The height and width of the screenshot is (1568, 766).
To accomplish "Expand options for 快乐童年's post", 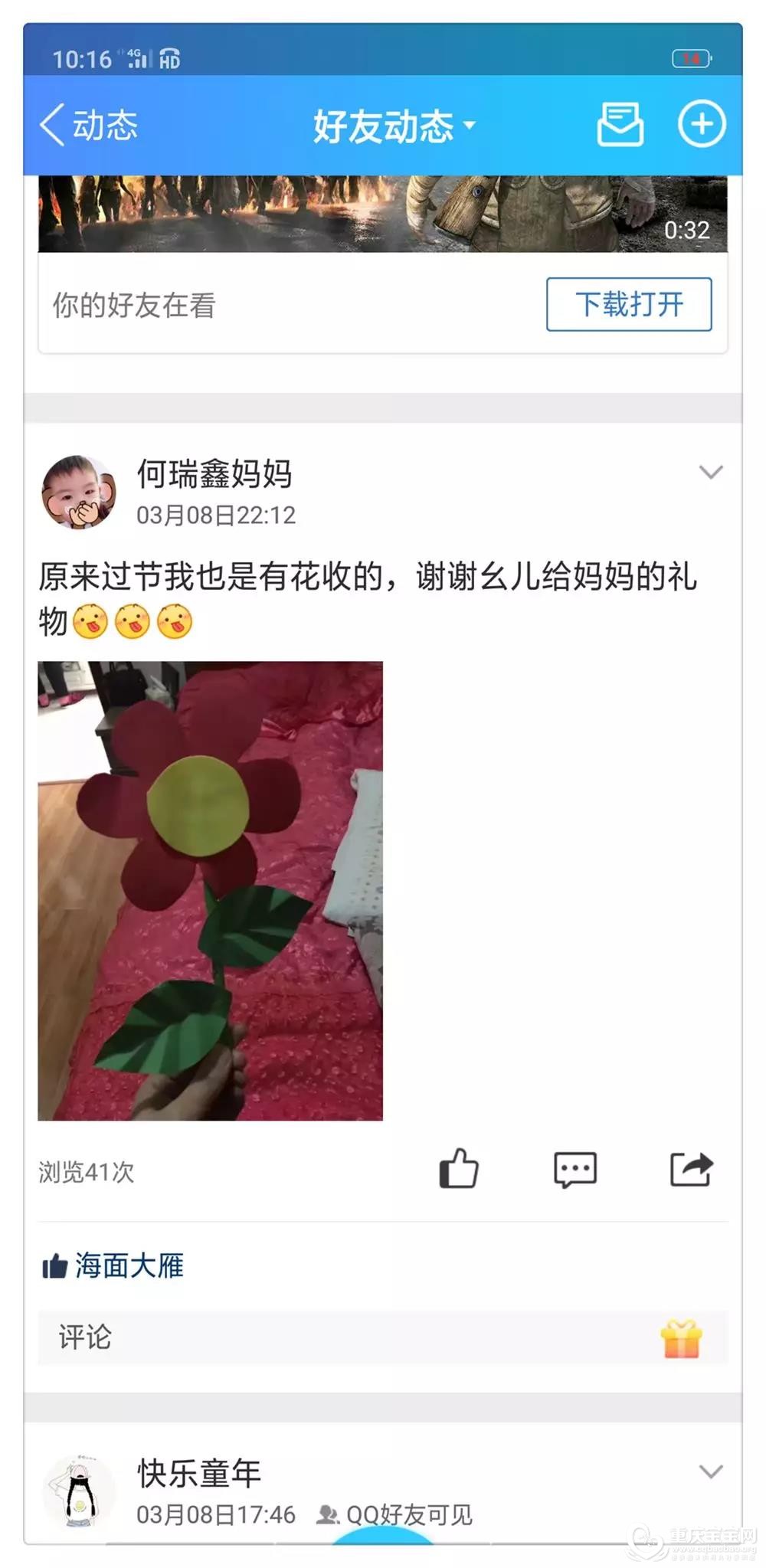I will [711, 1471].
